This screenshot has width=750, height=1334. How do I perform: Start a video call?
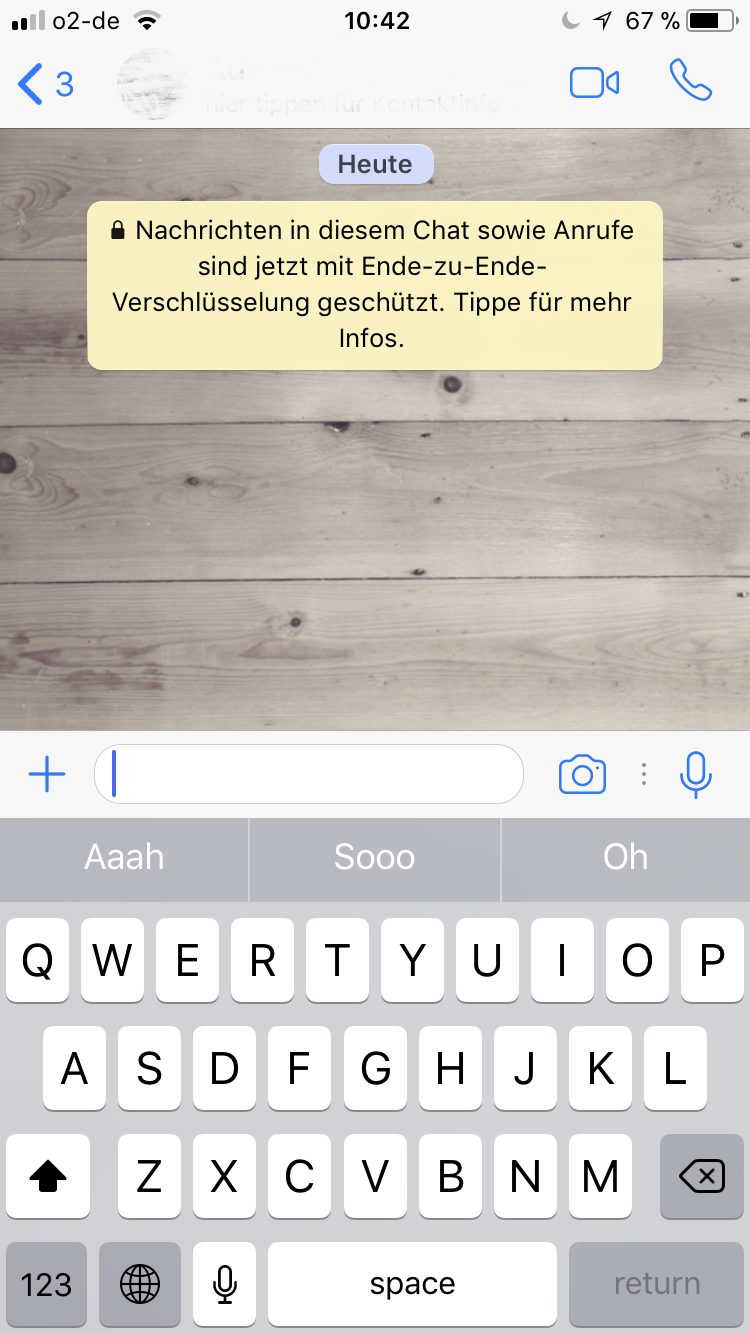[x=594, y=83]
